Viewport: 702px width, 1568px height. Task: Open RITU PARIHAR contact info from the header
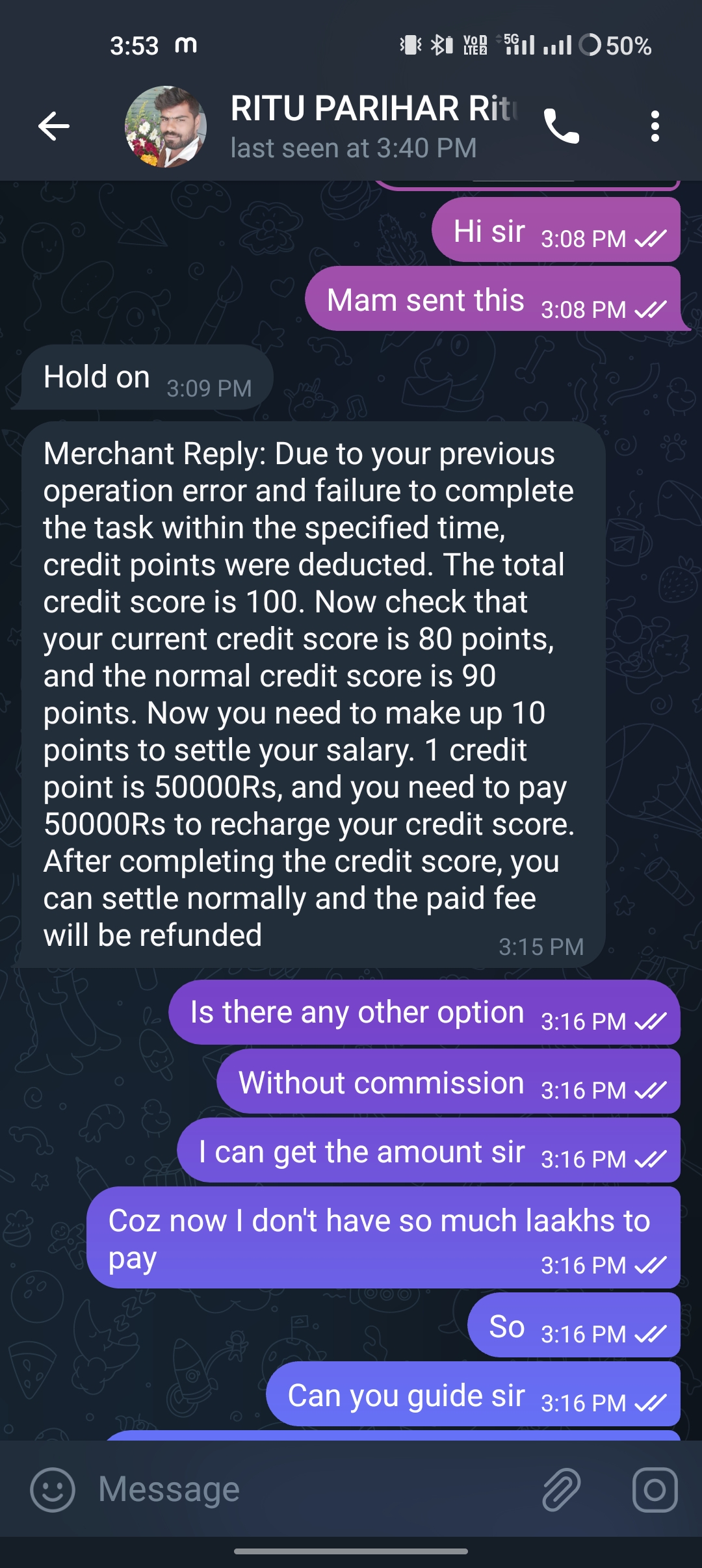pos(374,126)
